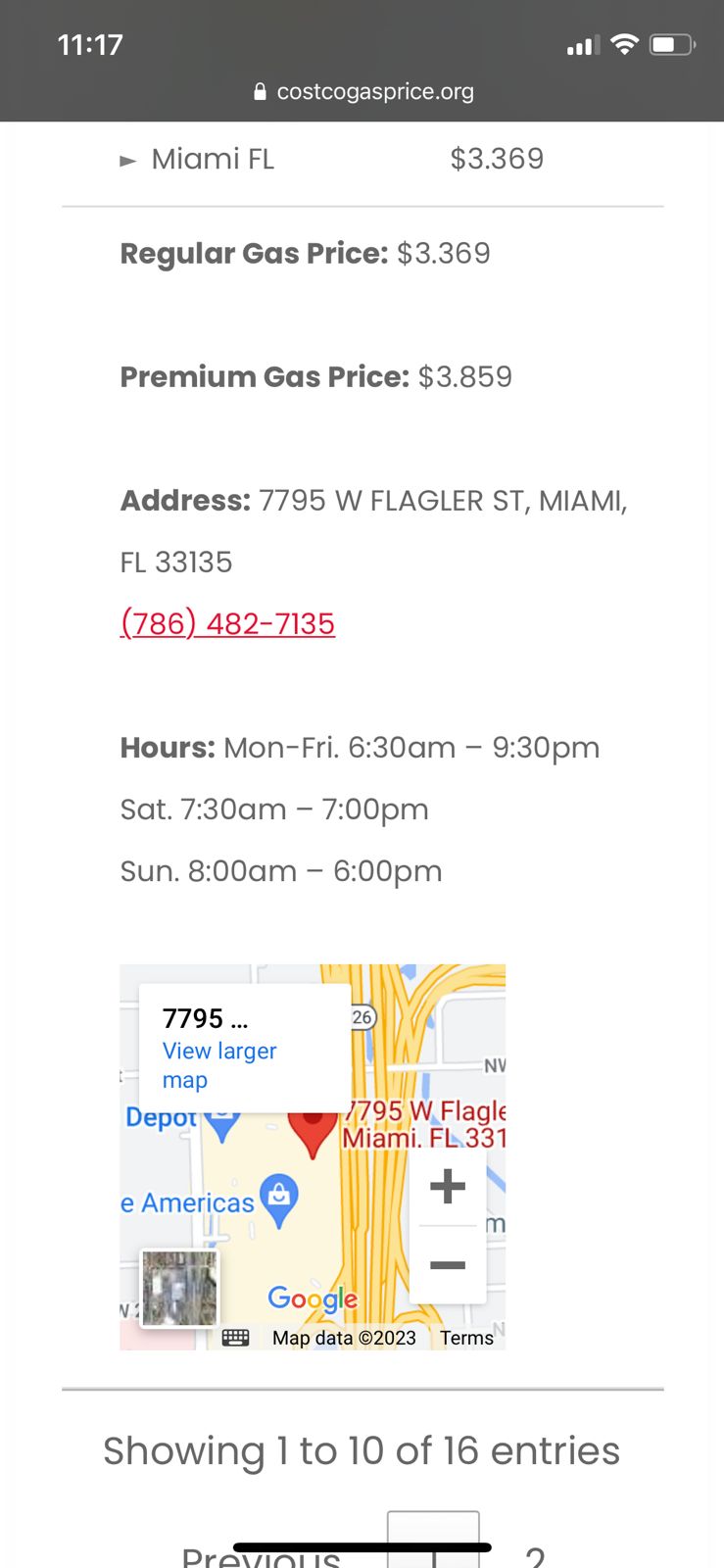Open the map Terms link

coord(466,1338)
